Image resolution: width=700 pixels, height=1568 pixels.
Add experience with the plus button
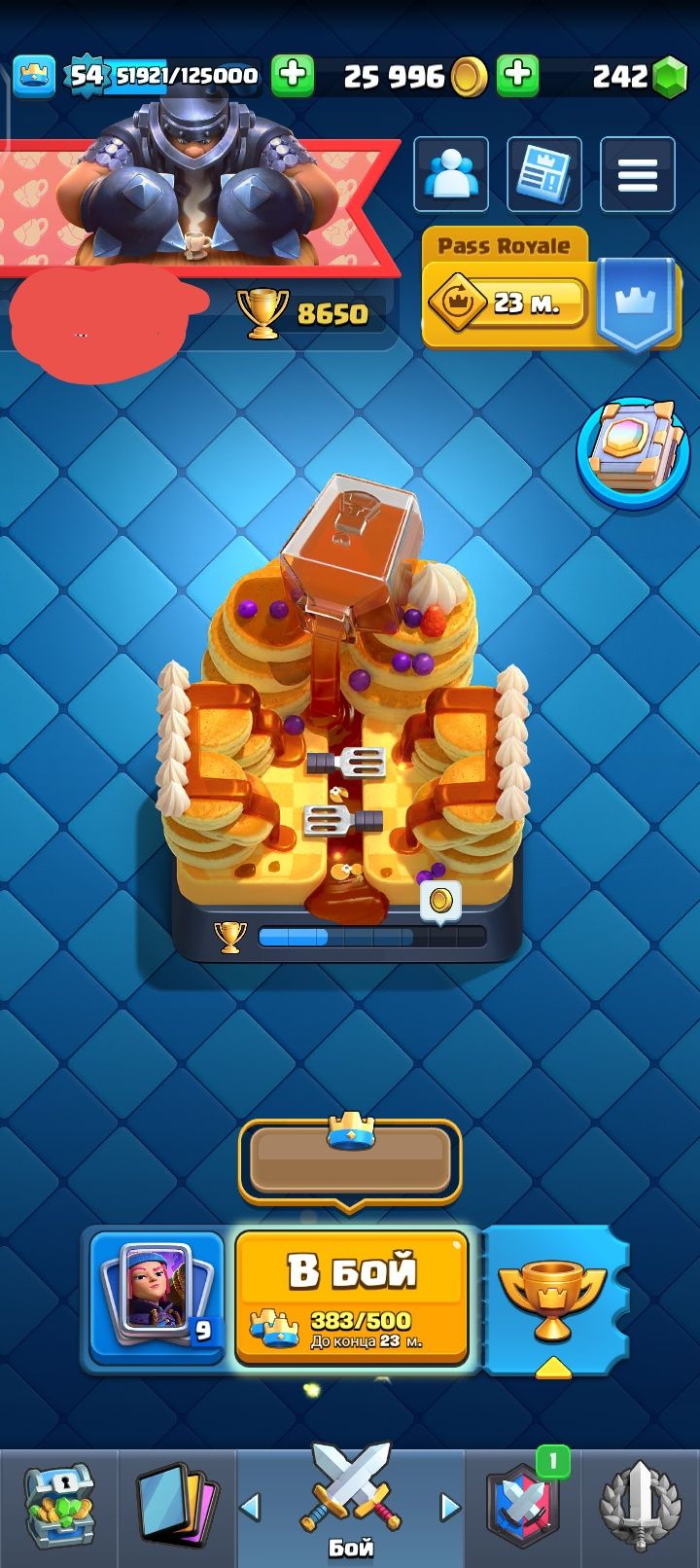[292, 76]
